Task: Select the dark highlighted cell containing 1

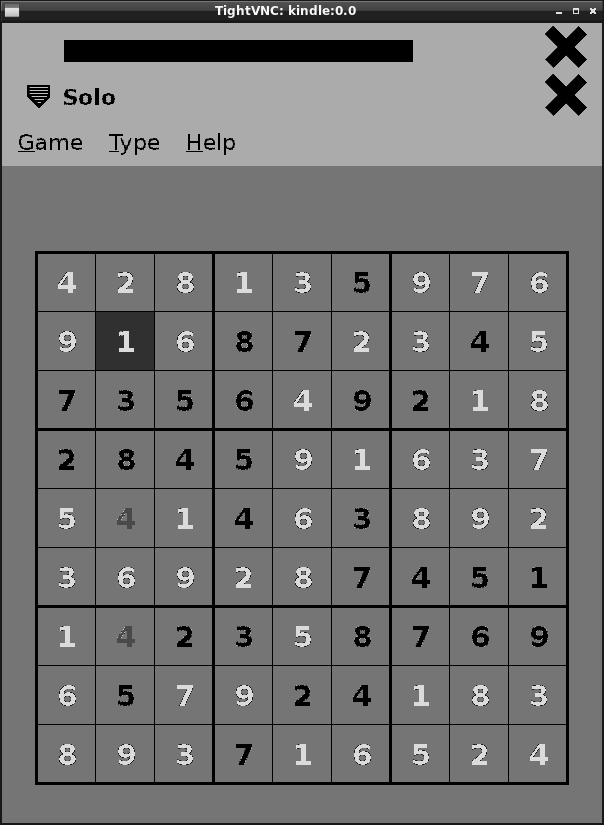Action: (125, 341)
